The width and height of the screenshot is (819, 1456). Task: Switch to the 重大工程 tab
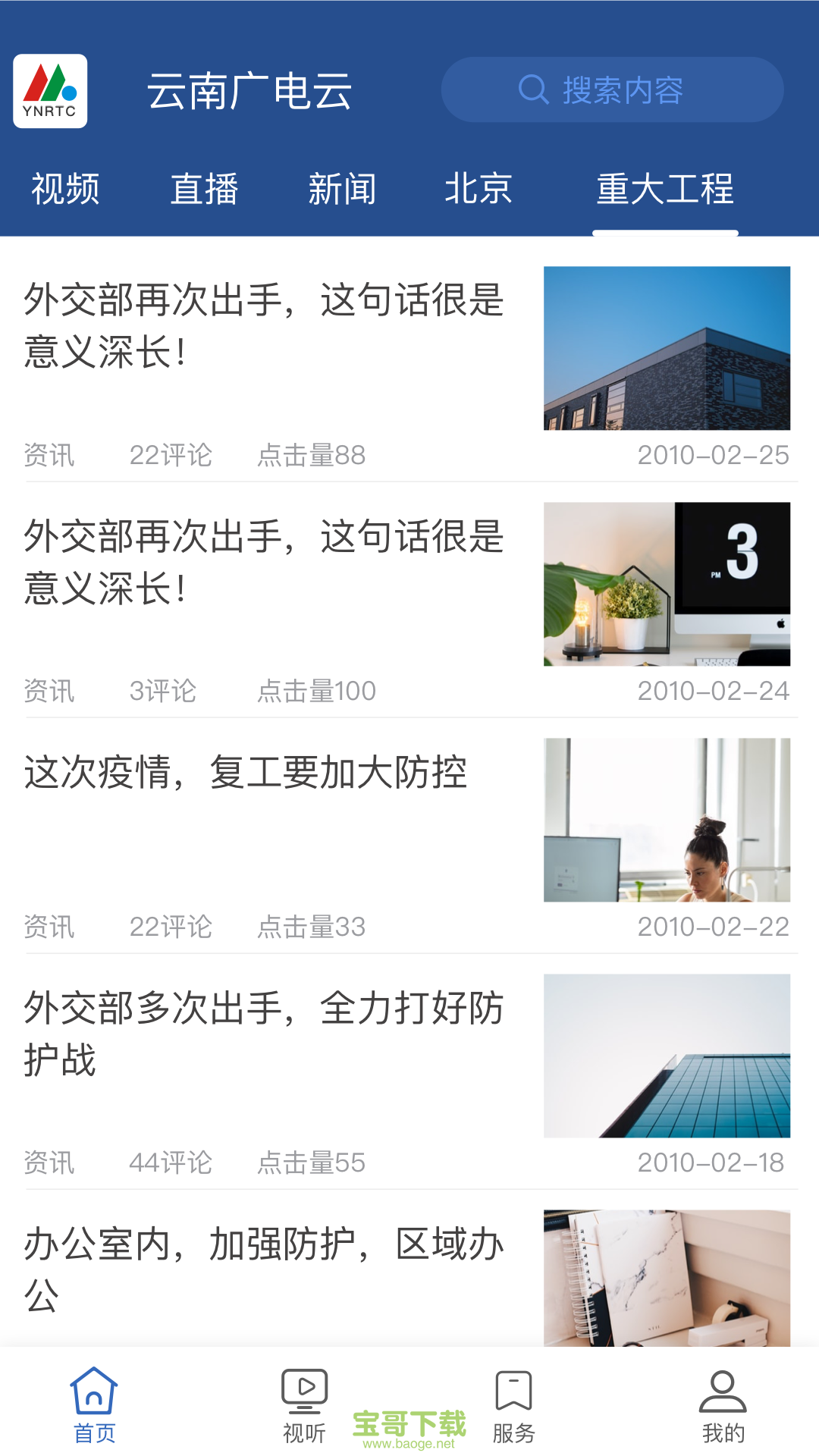click(666, 190)
